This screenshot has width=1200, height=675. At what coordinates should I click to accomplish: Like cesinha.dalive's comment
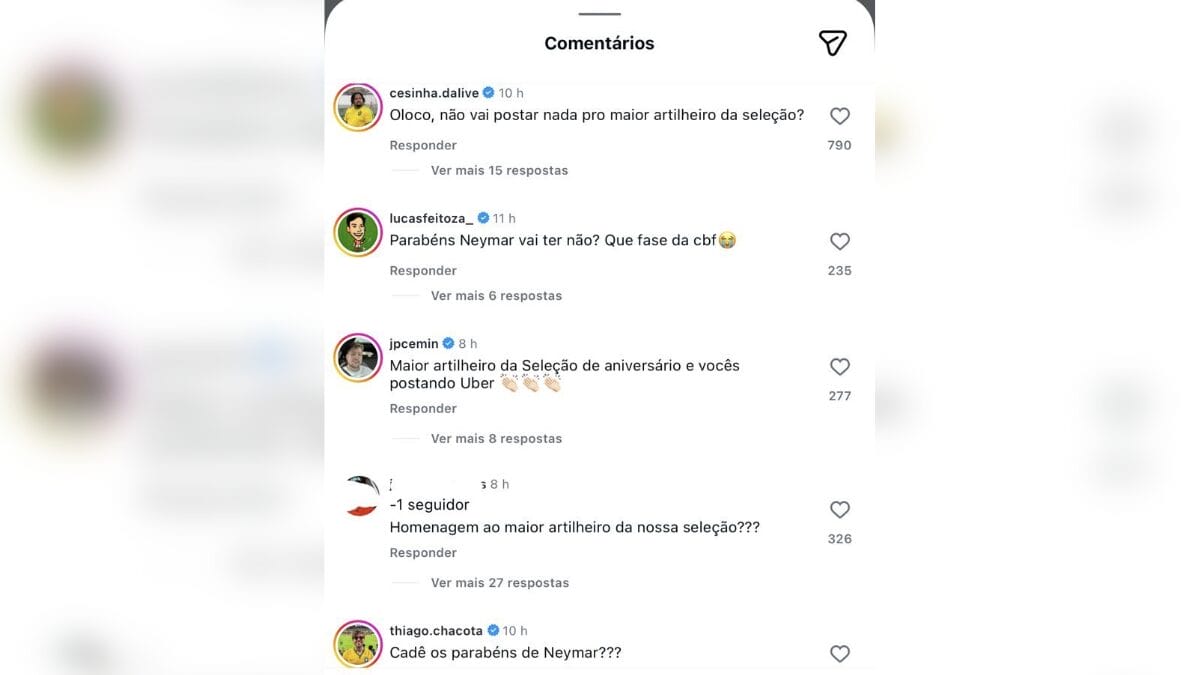pyautogui.click(x=840, y=116)
